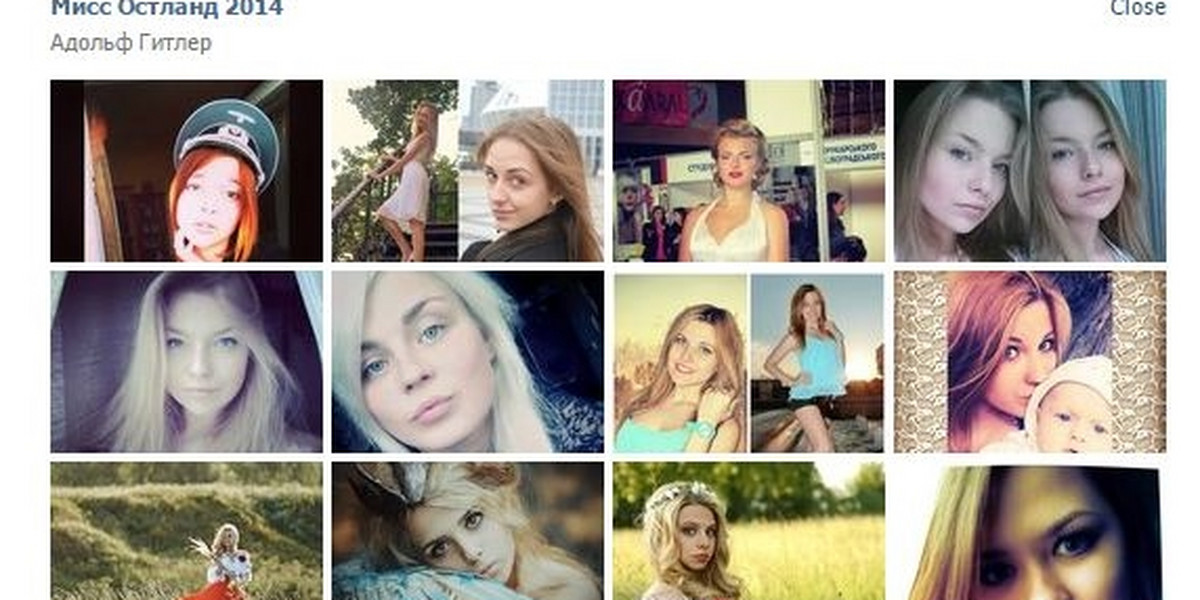Open collage with turquoise top at sunset
Viewport: 1200px width, 600px height.
(x=748, y=361)
